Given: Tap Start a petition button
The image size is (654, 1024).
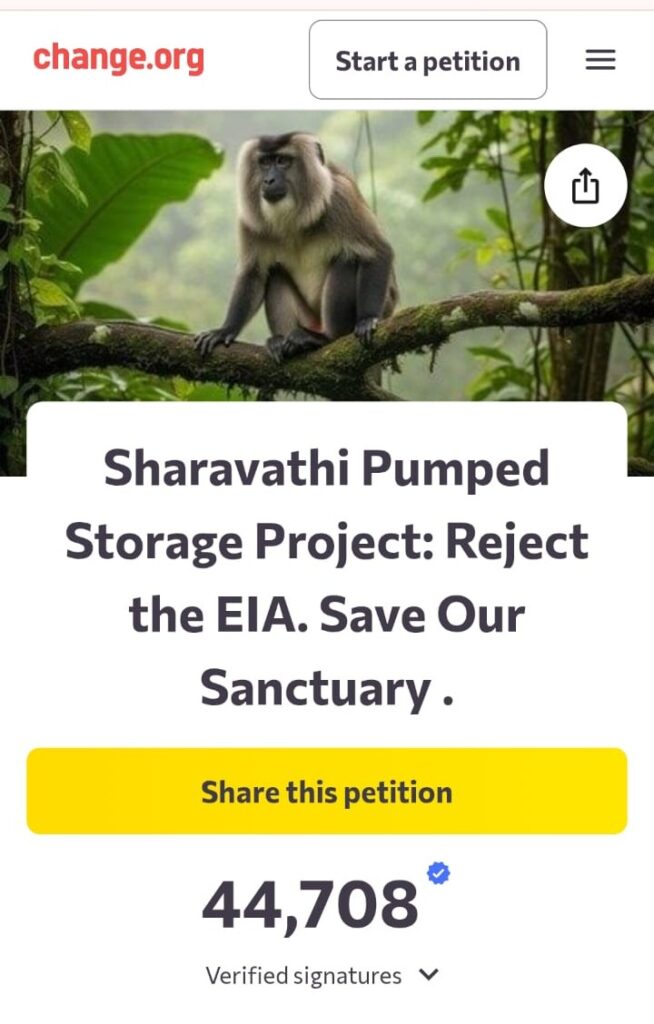Looking at the screenshot, I should 428,60.
